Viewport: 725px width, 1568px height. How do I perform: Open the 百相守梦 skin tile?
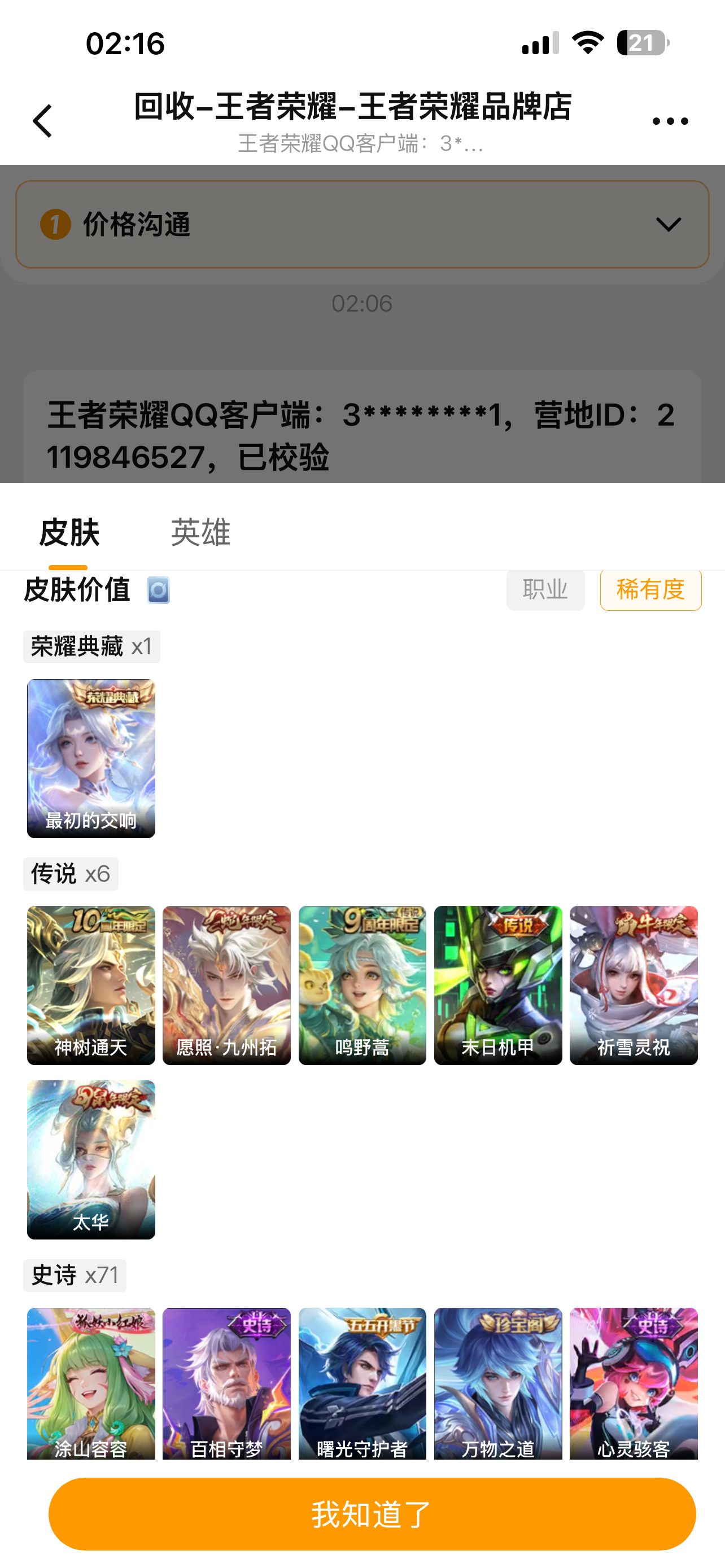coord(226,1382)
